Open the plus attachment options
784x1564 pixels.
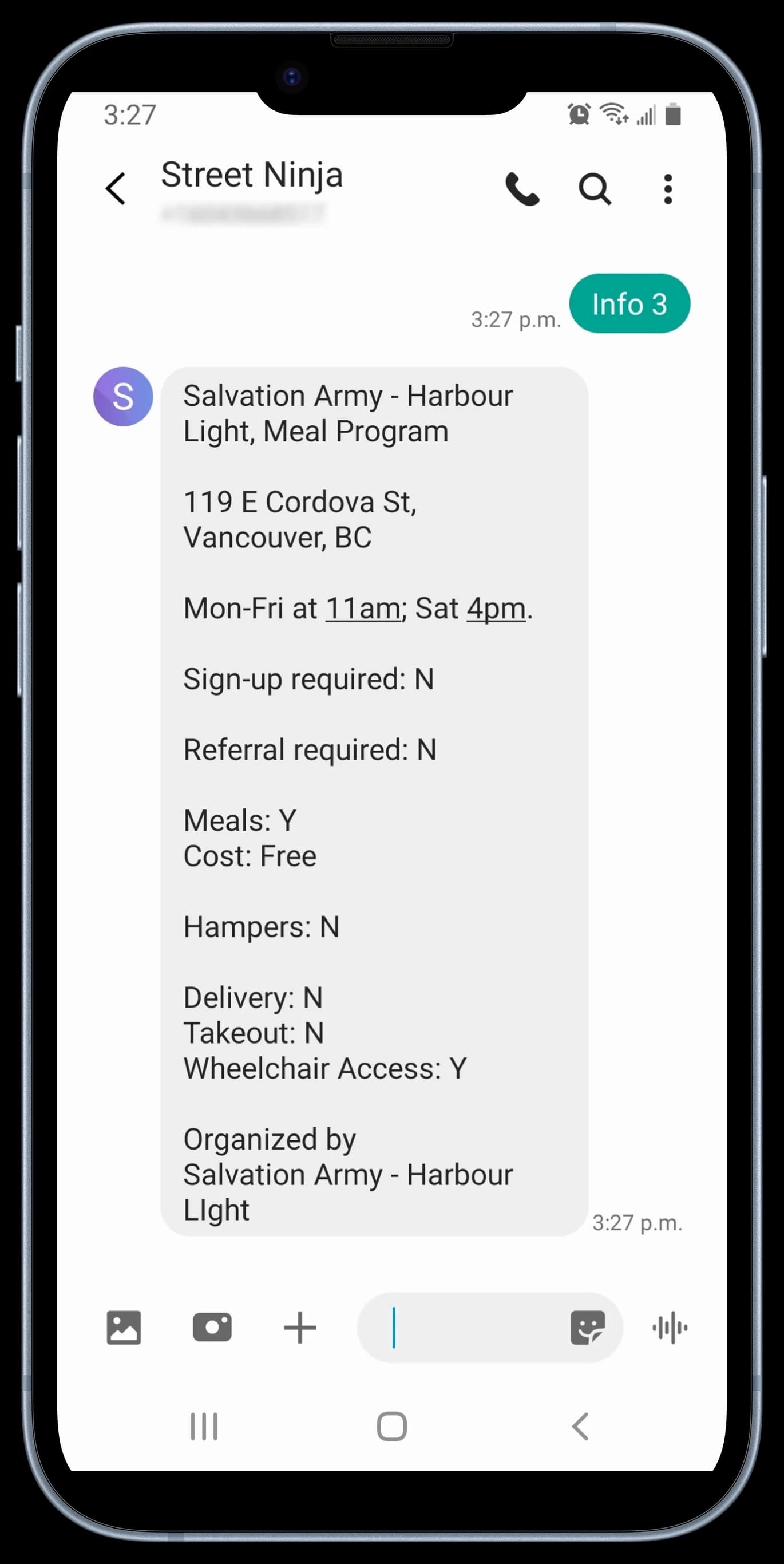click(x=300, y=1327)
